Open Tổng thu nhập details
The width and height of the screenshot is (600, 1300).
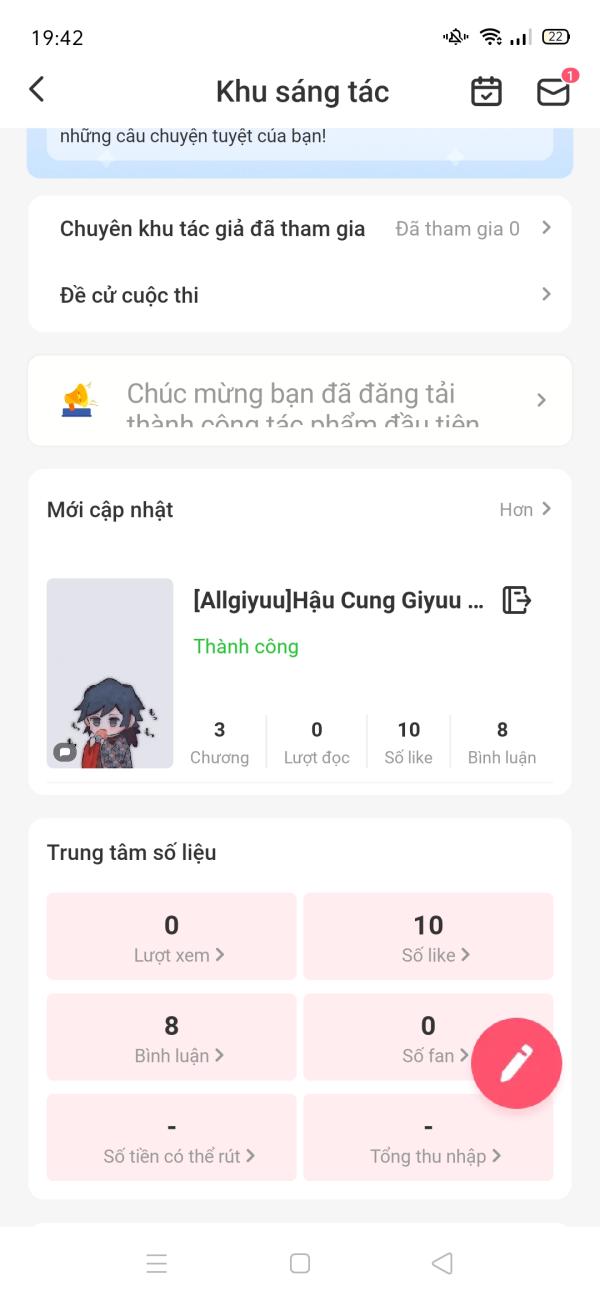[x=428, y=1138]
